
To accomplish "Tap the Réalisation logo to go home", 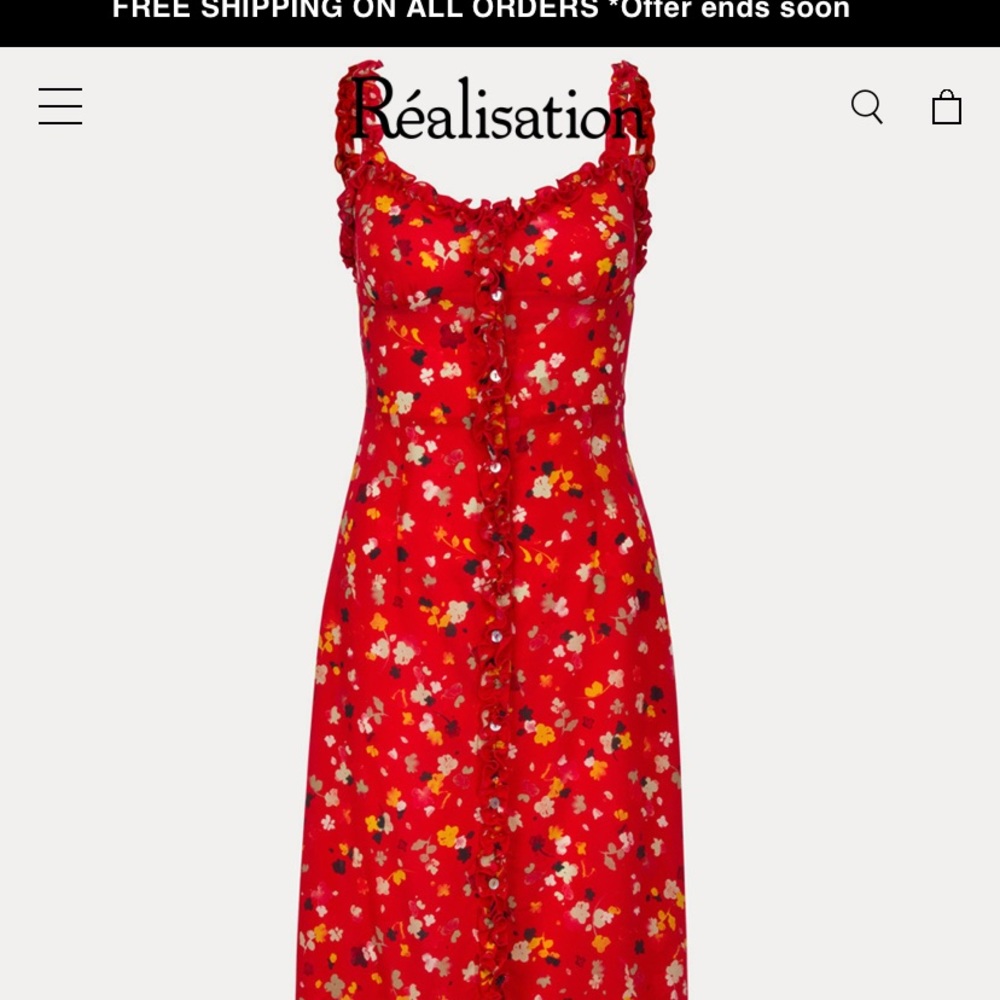I will coord(497,108).
